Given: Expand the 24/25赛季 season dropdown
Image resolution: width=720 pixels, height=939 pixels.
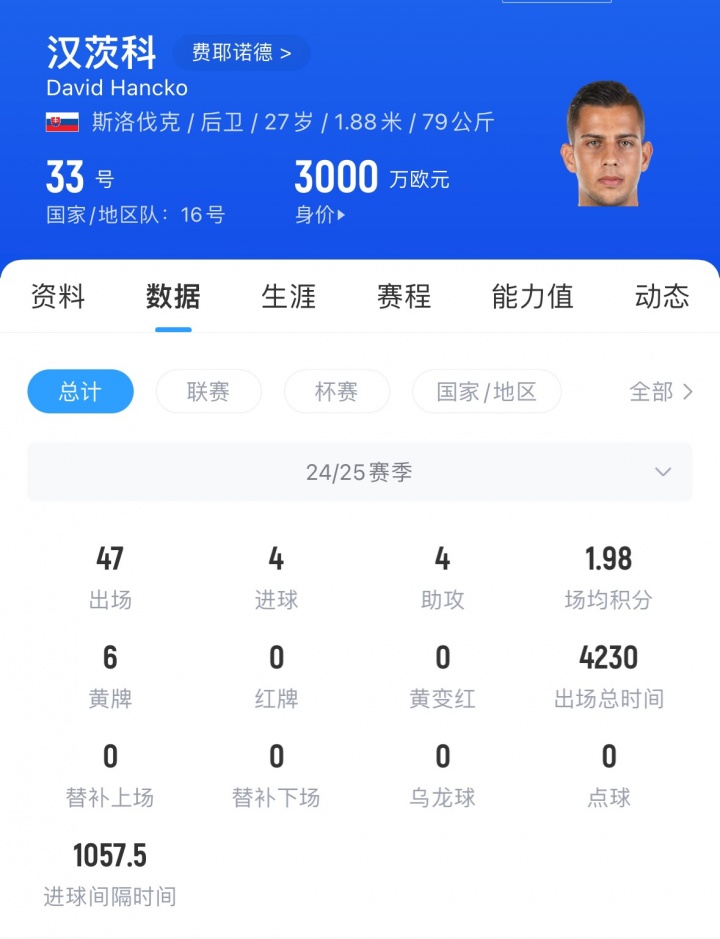Looking at the screenshot, I should [360, 472].
